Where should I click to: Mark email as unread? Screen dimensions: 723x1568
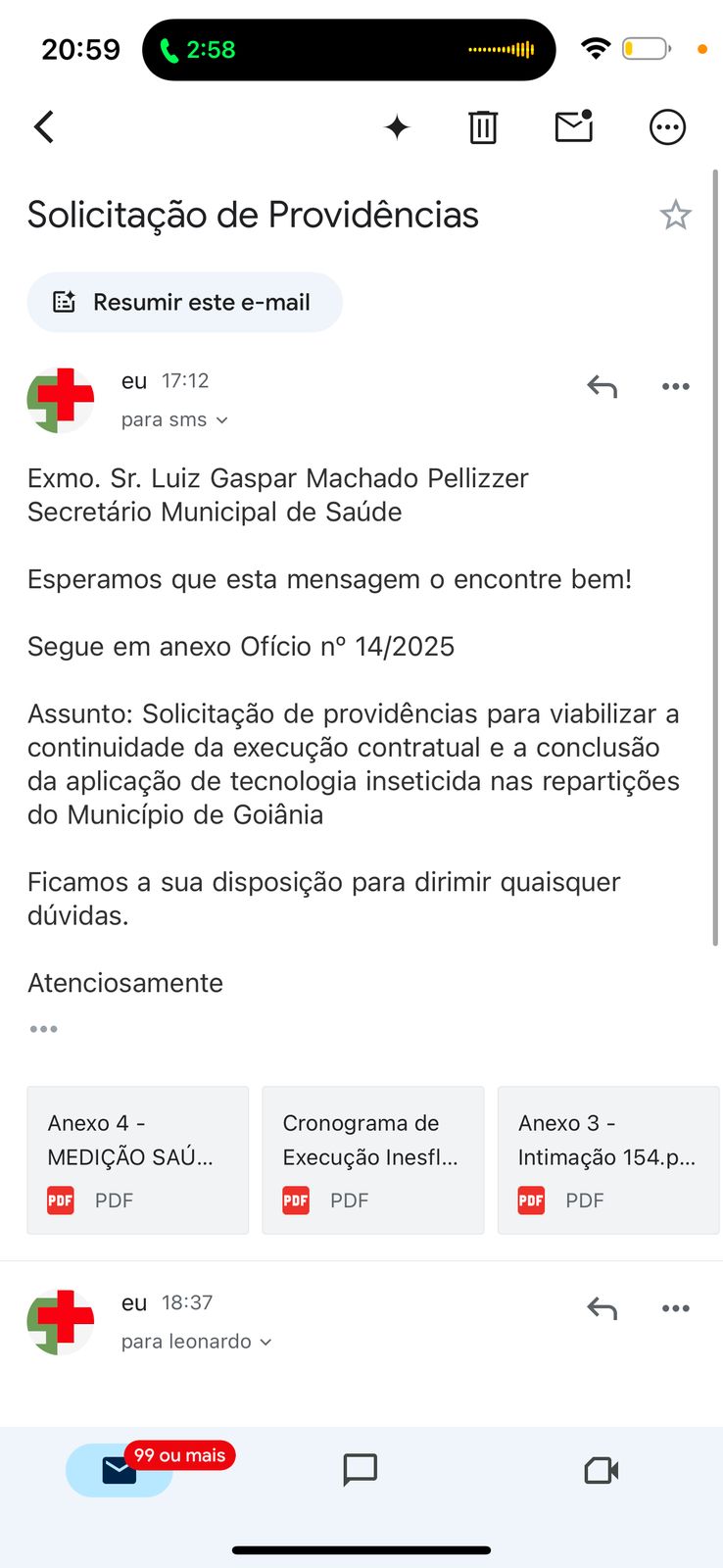coord(574,126)
